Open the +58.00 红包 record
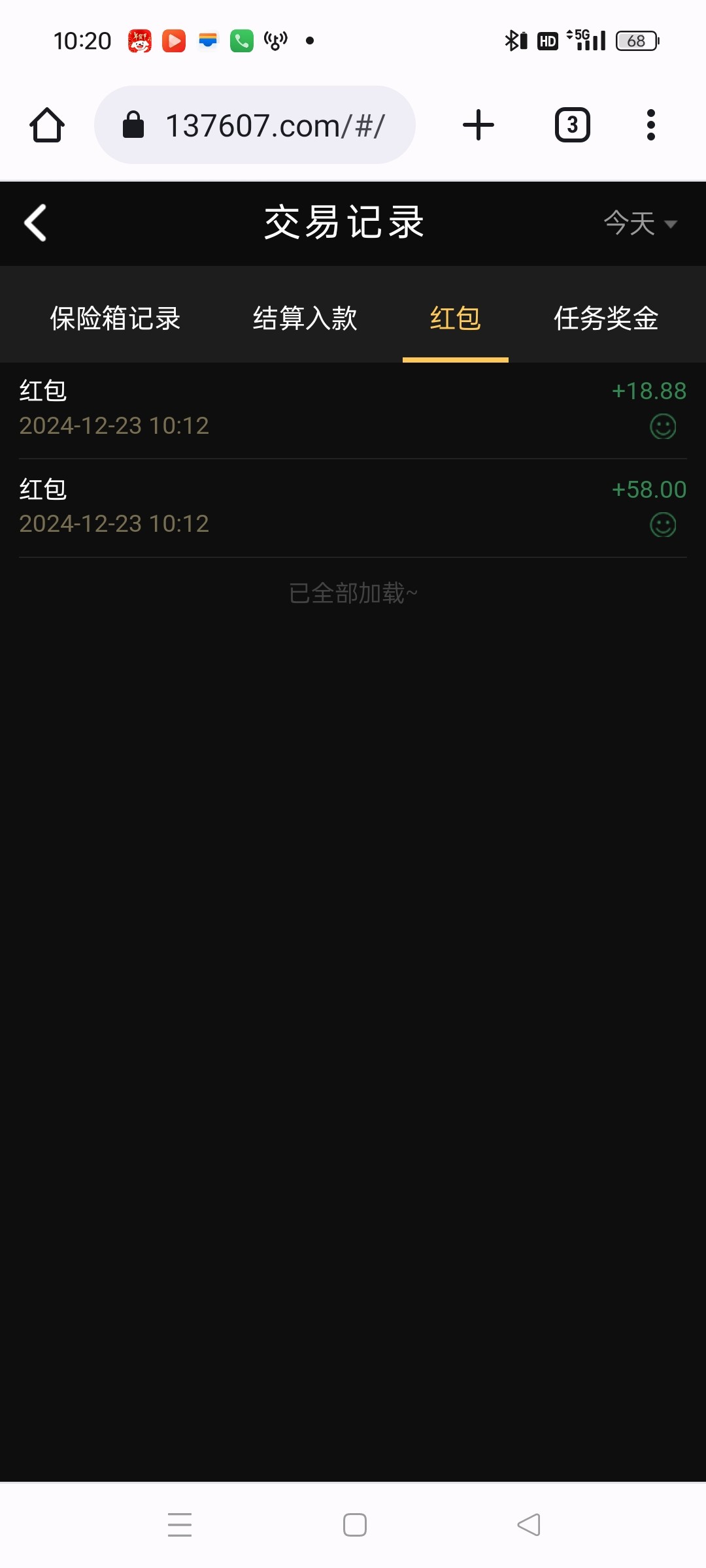The height and width of the screenshot is (1568, 706). [353, 508]
